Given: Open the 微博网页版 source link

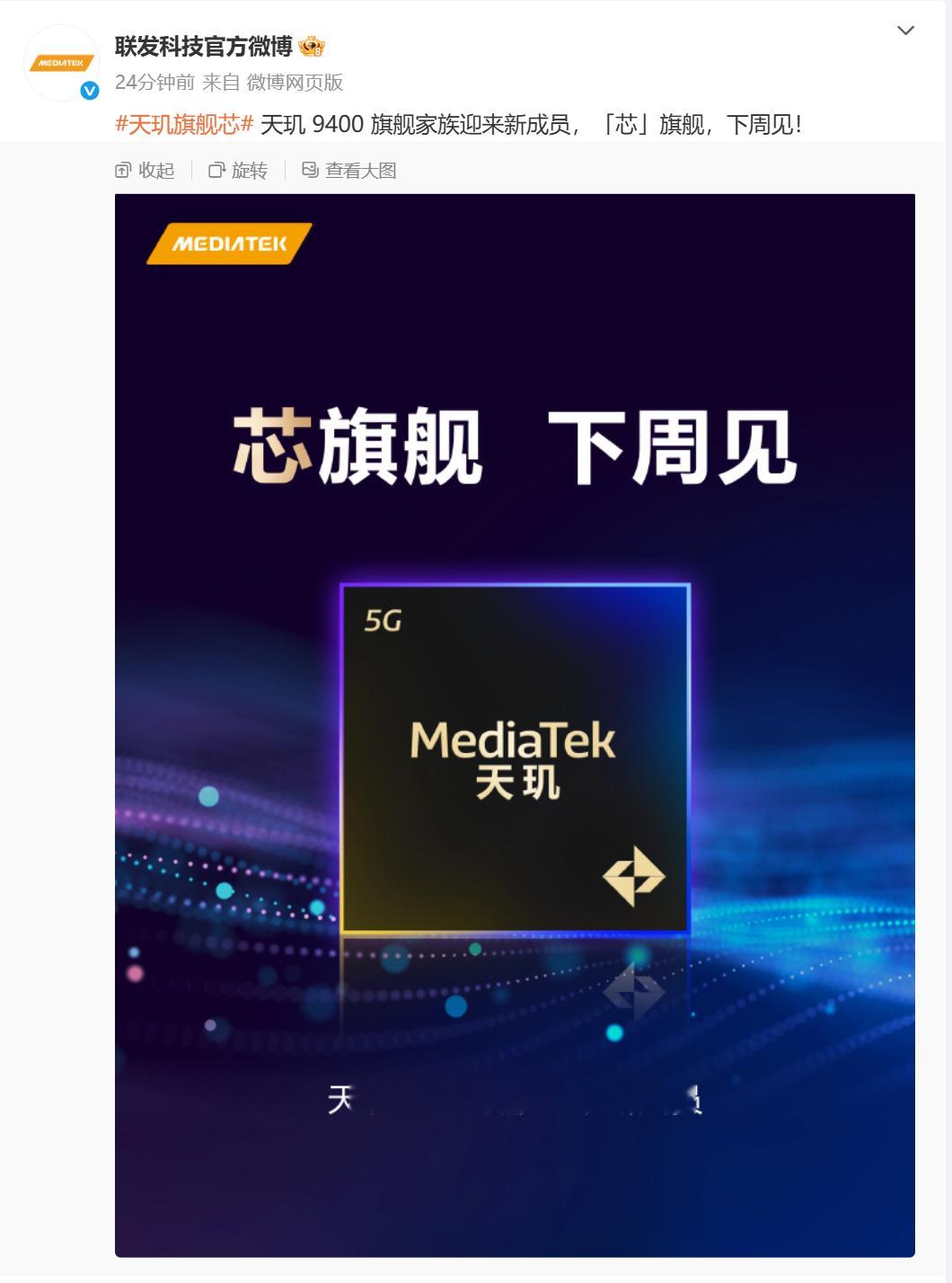Looking at the screenshot, I should [295, 83].
